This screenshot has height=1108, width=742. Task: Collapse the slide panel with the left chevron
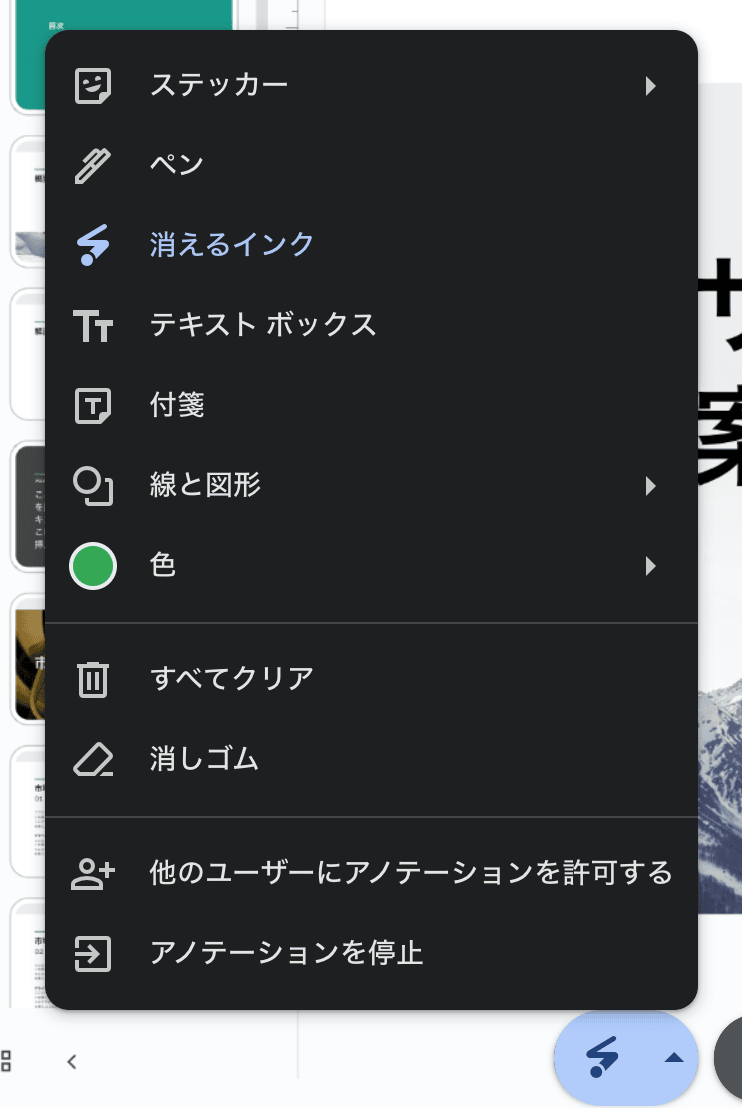click(x=72, y=1062)
